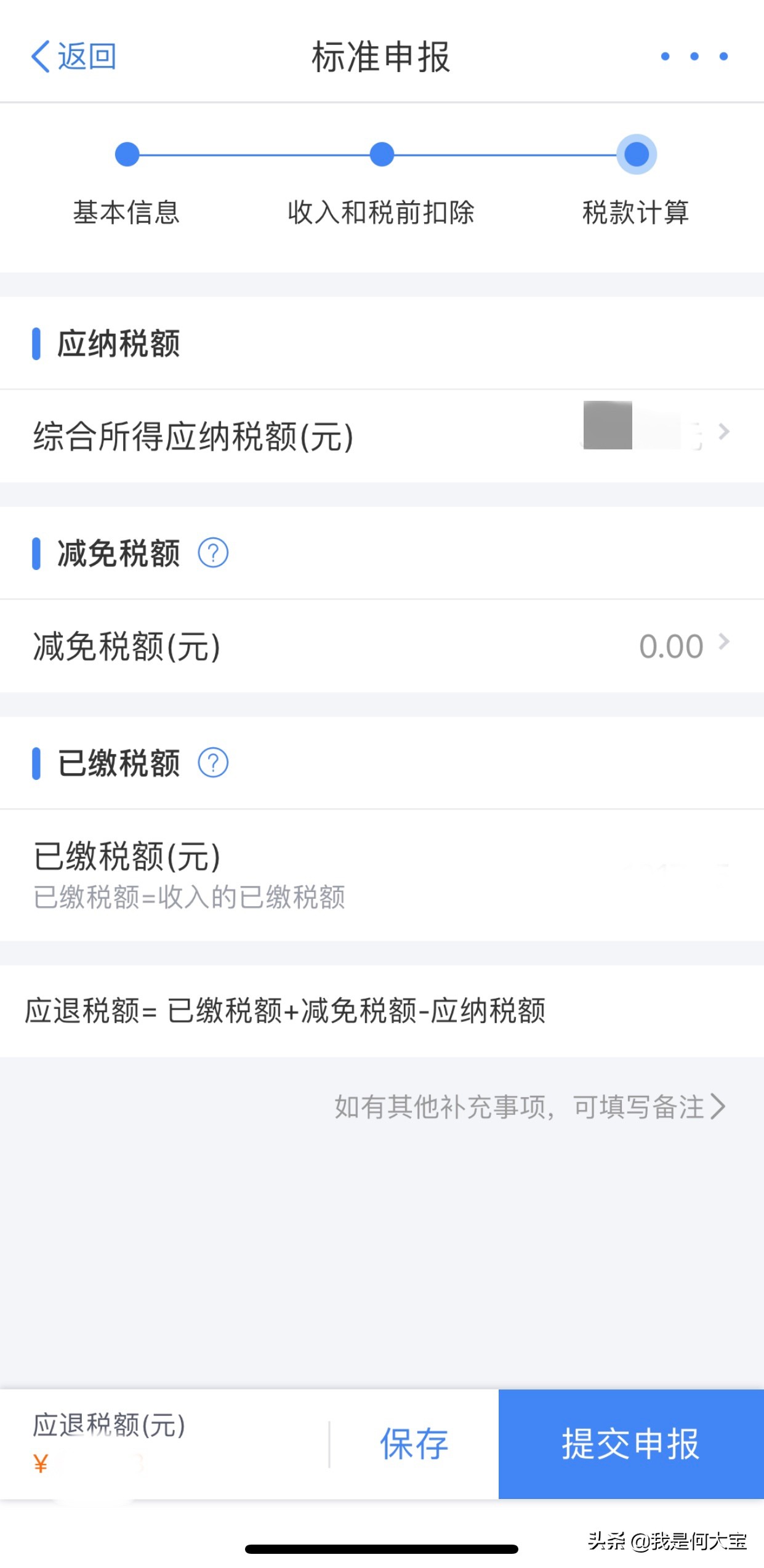Tap the progress bar between step indicators
The image size is (764, 1568).
[254, 155]
